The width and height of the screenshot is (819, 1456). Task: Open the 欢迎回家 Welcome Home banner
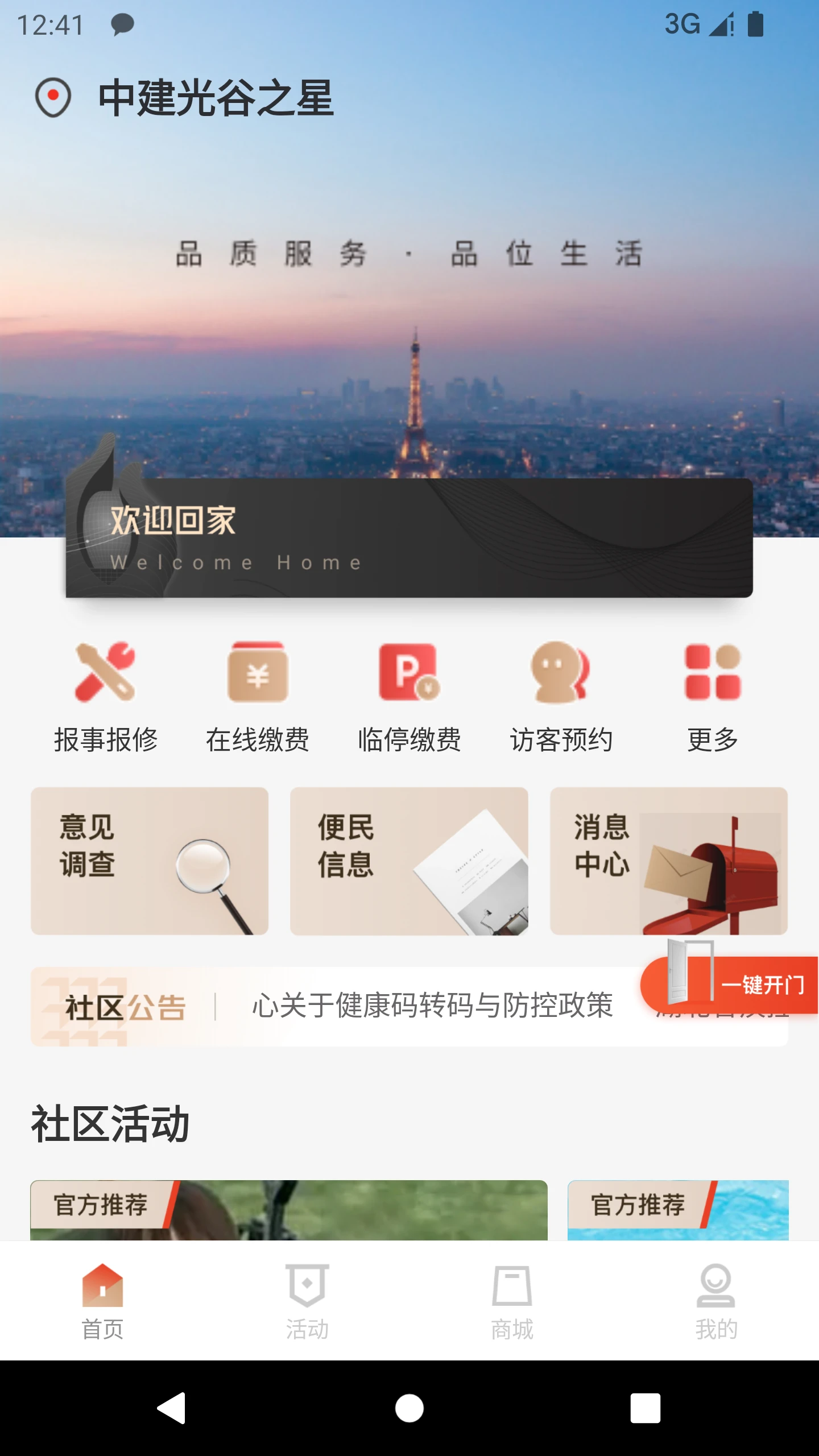click(409, 538)
